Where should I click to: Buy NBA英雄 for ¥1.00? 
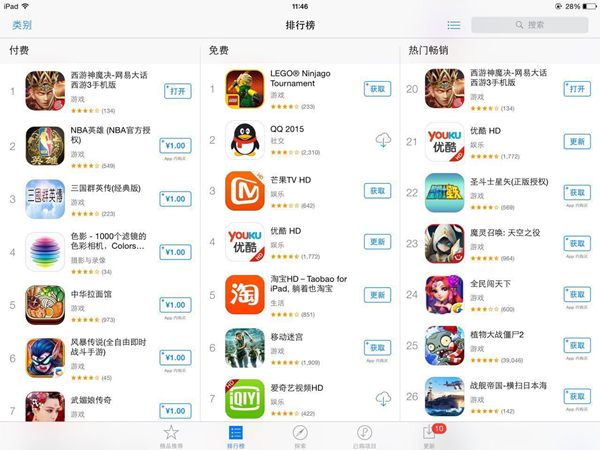click(175, 146)
